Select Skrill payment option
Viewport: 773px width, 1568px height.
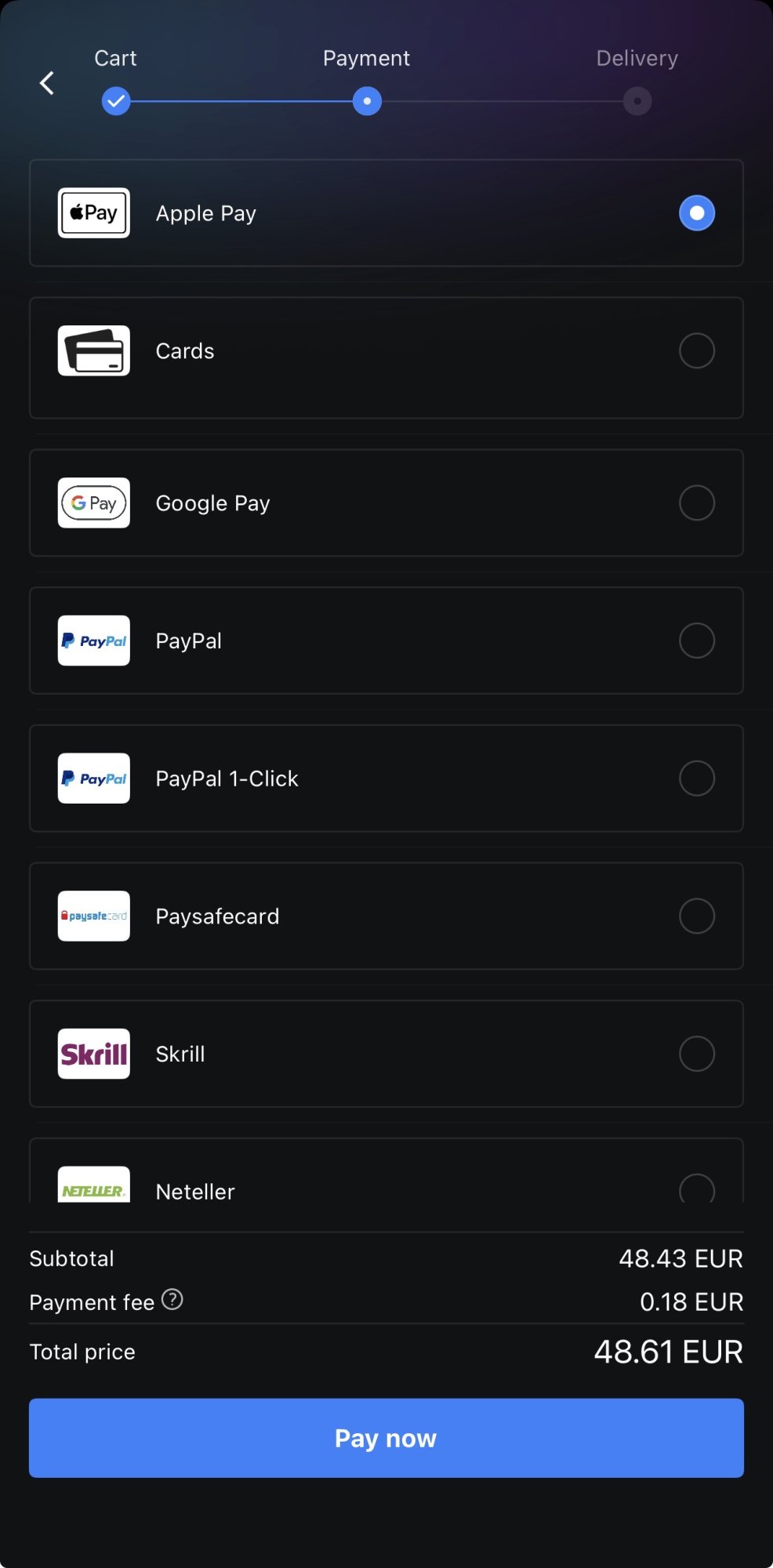pyautogui.click(x=386, y=1054)
